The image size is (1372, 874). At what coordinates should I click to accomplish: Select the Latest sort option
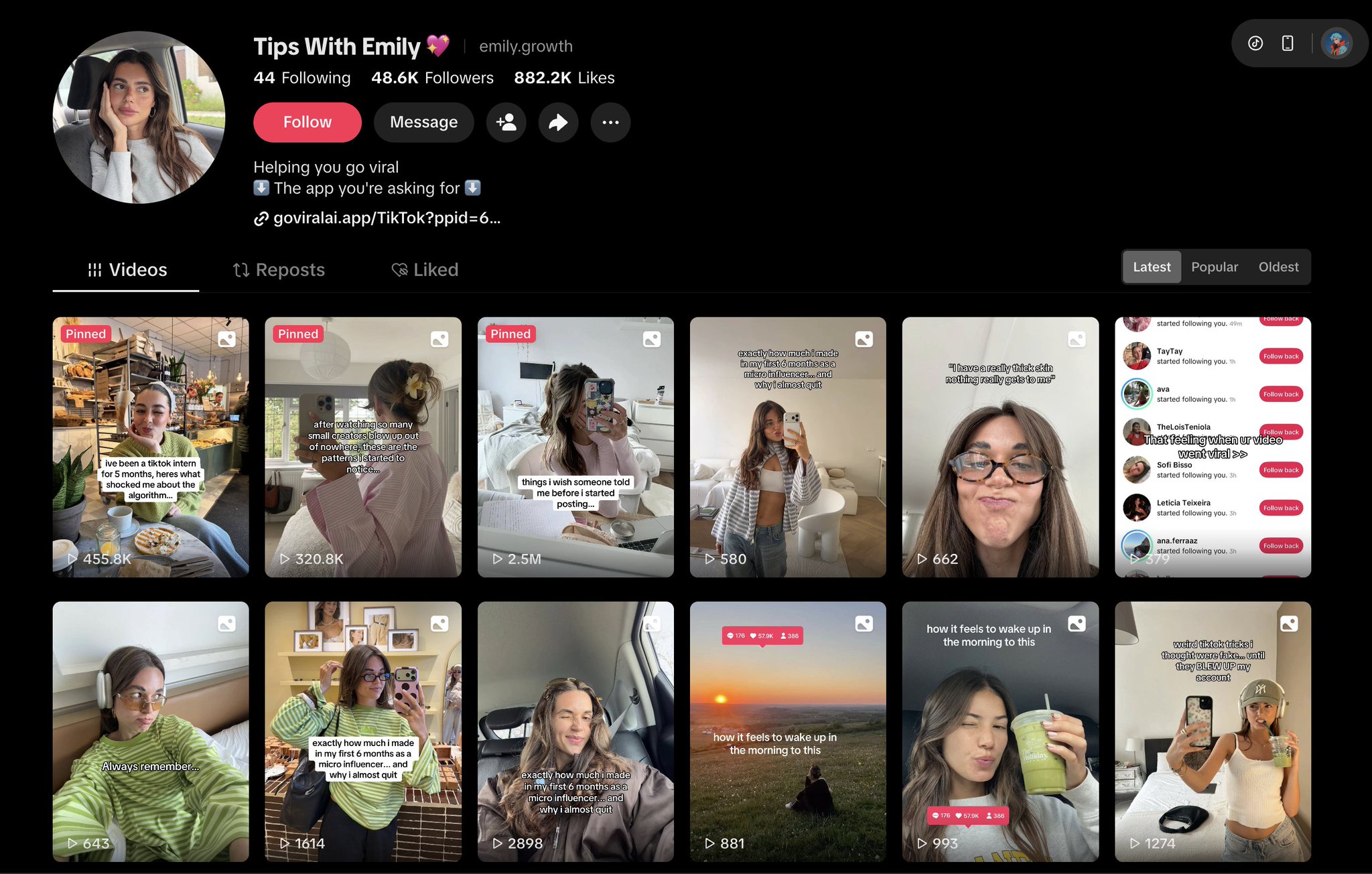coord(1152,267)
